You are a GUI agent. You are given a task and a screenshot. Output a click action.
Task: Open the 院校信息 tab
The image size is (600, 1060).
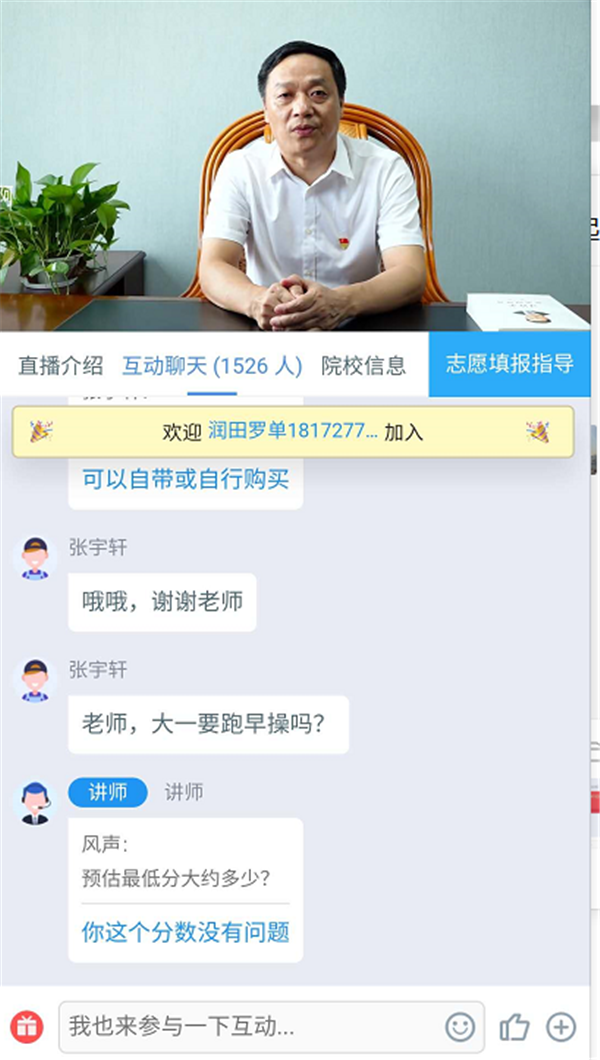[363, 365]
